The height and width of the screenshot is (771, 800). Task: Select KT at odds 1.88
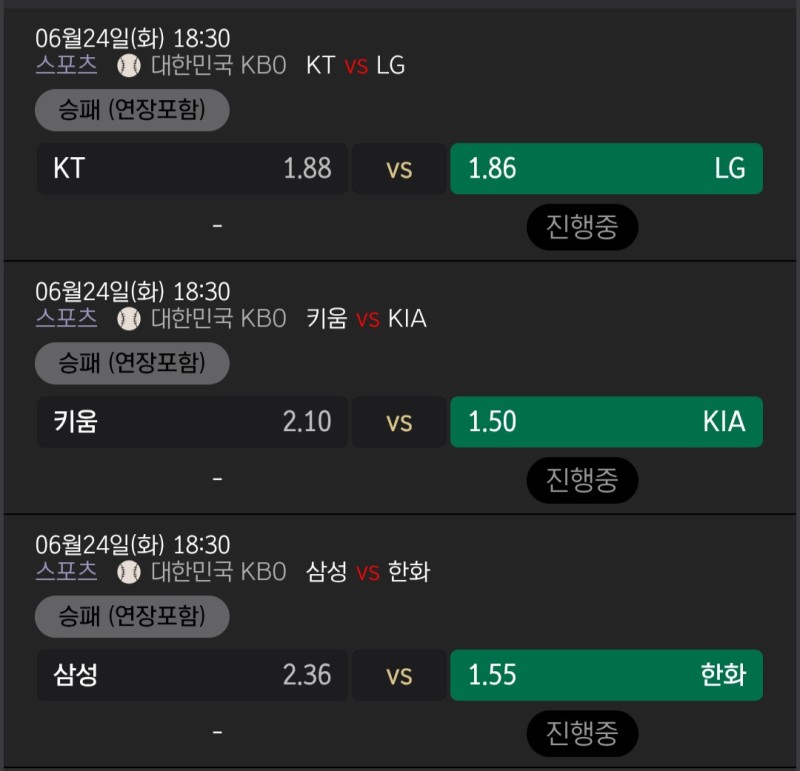coord(192,168)
